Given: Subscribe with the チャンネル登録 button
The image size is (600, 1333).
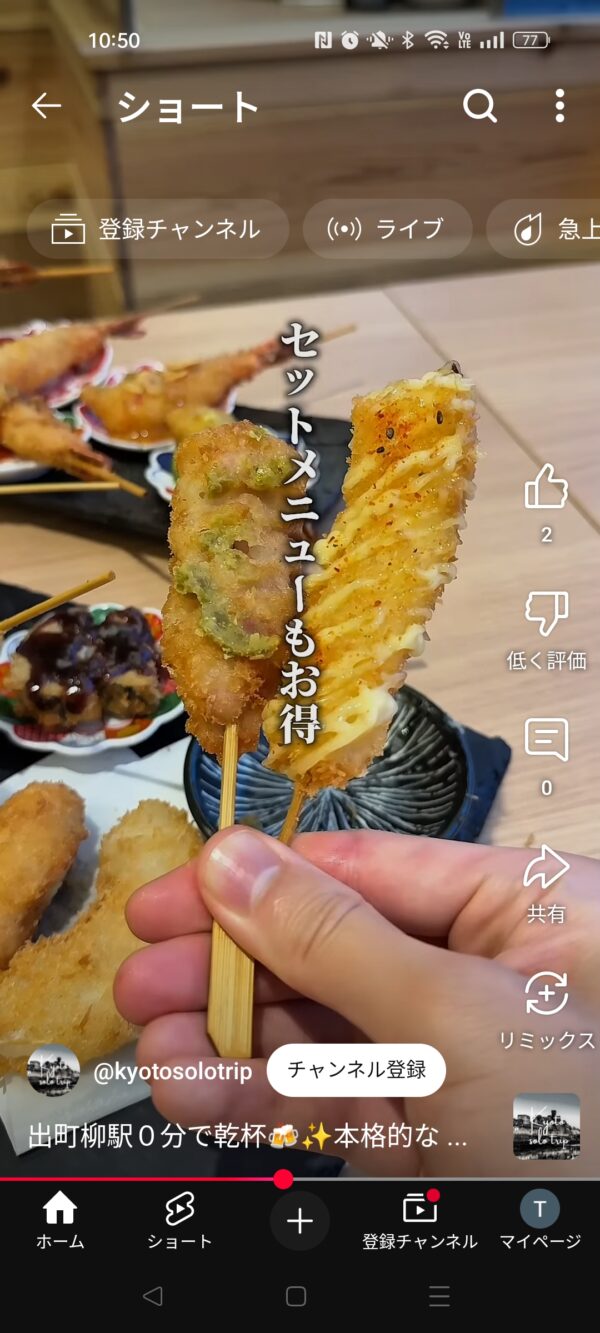Looking at the screenshot, I should 356,1070.
